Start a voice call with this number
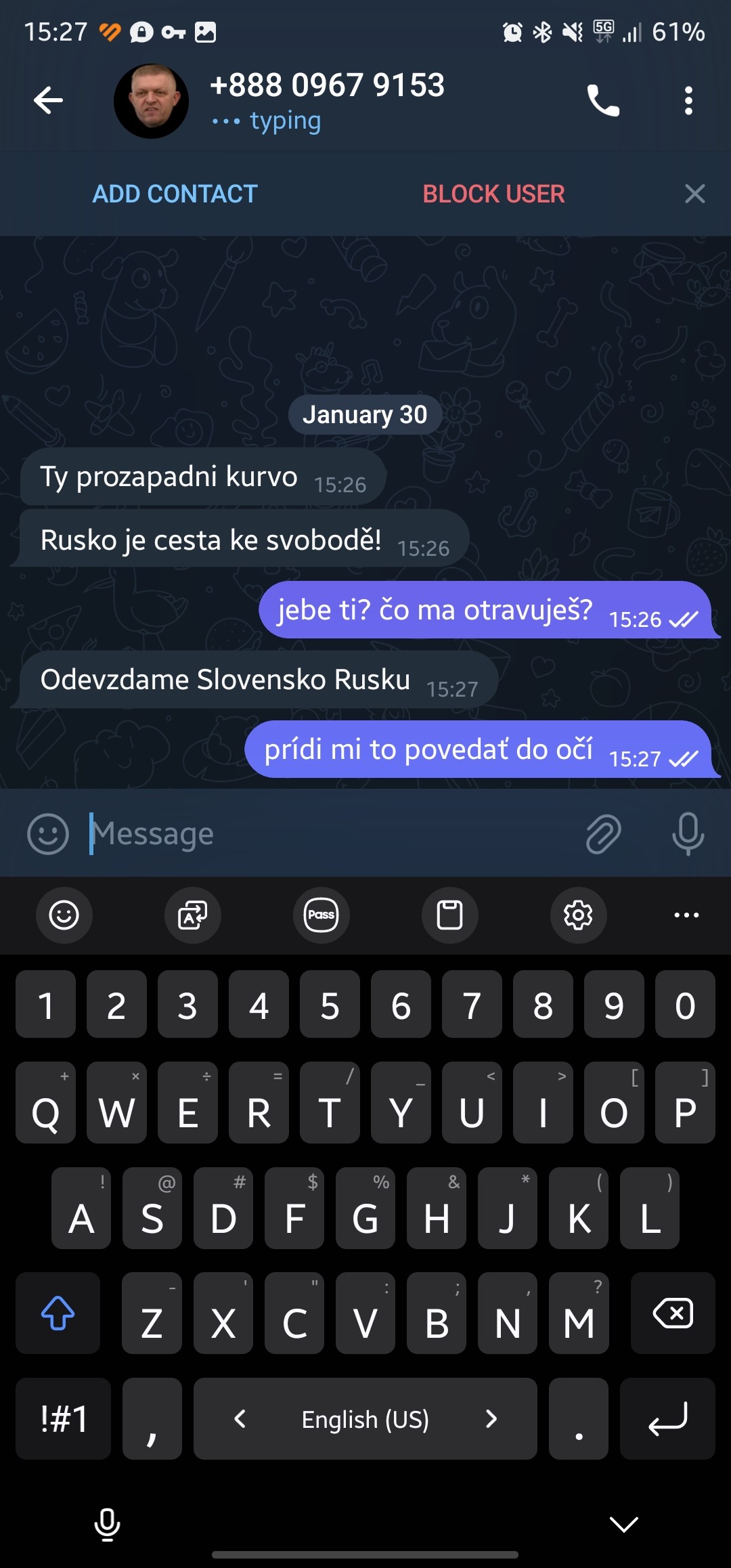The image size is (731, 1568). tap(602, 101)
